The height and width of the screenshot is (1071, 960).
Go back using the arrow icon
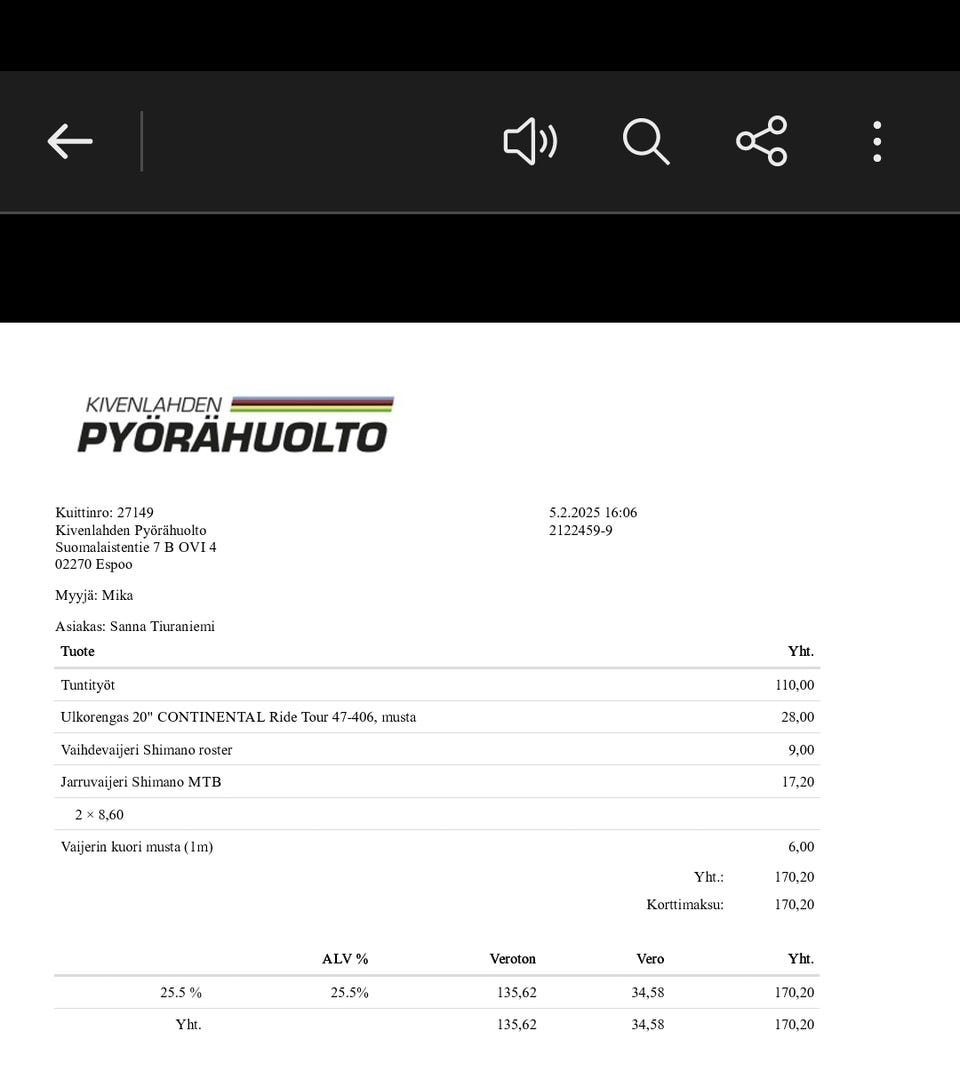[70, 141]
